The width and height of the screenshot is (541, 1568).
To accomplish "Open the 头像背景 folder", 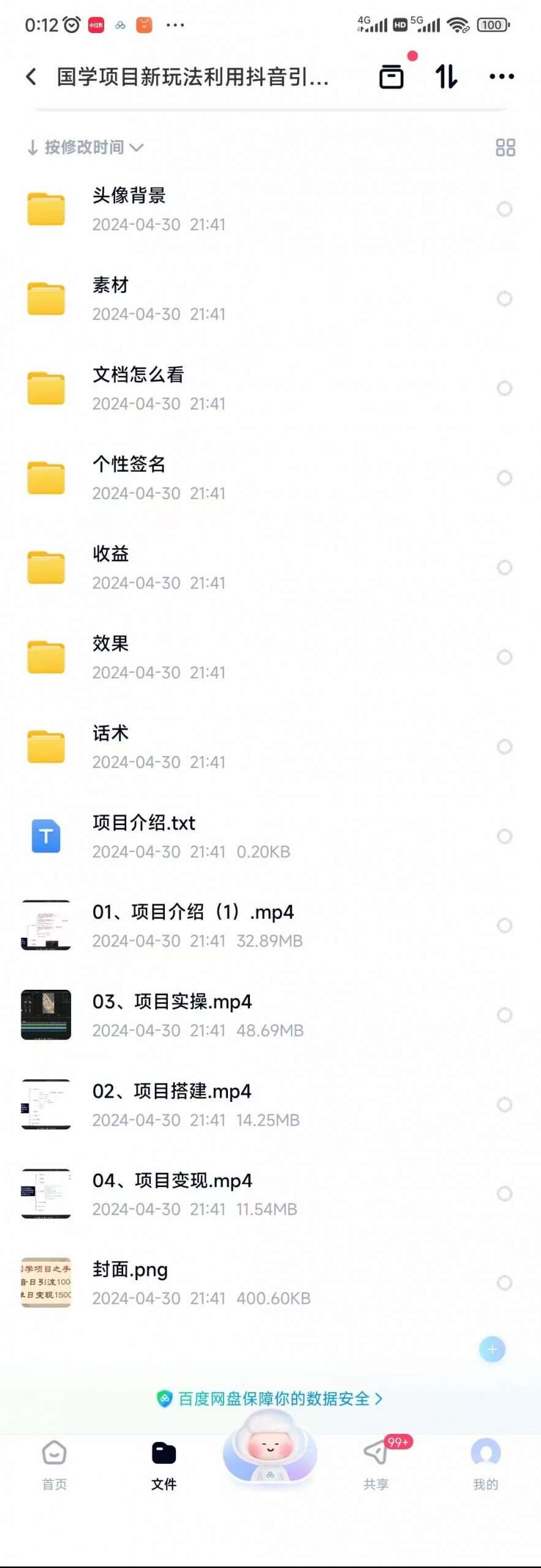I will pyautogui.click(x=129, y=209).
